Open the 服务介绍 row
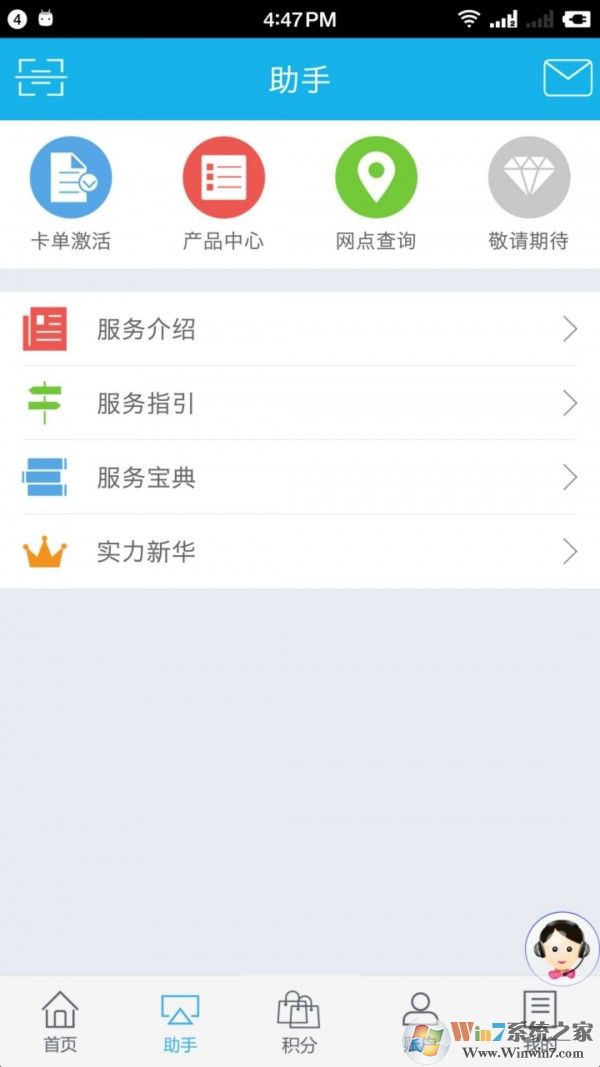The image size is (600, 1067). pos(300,329)
